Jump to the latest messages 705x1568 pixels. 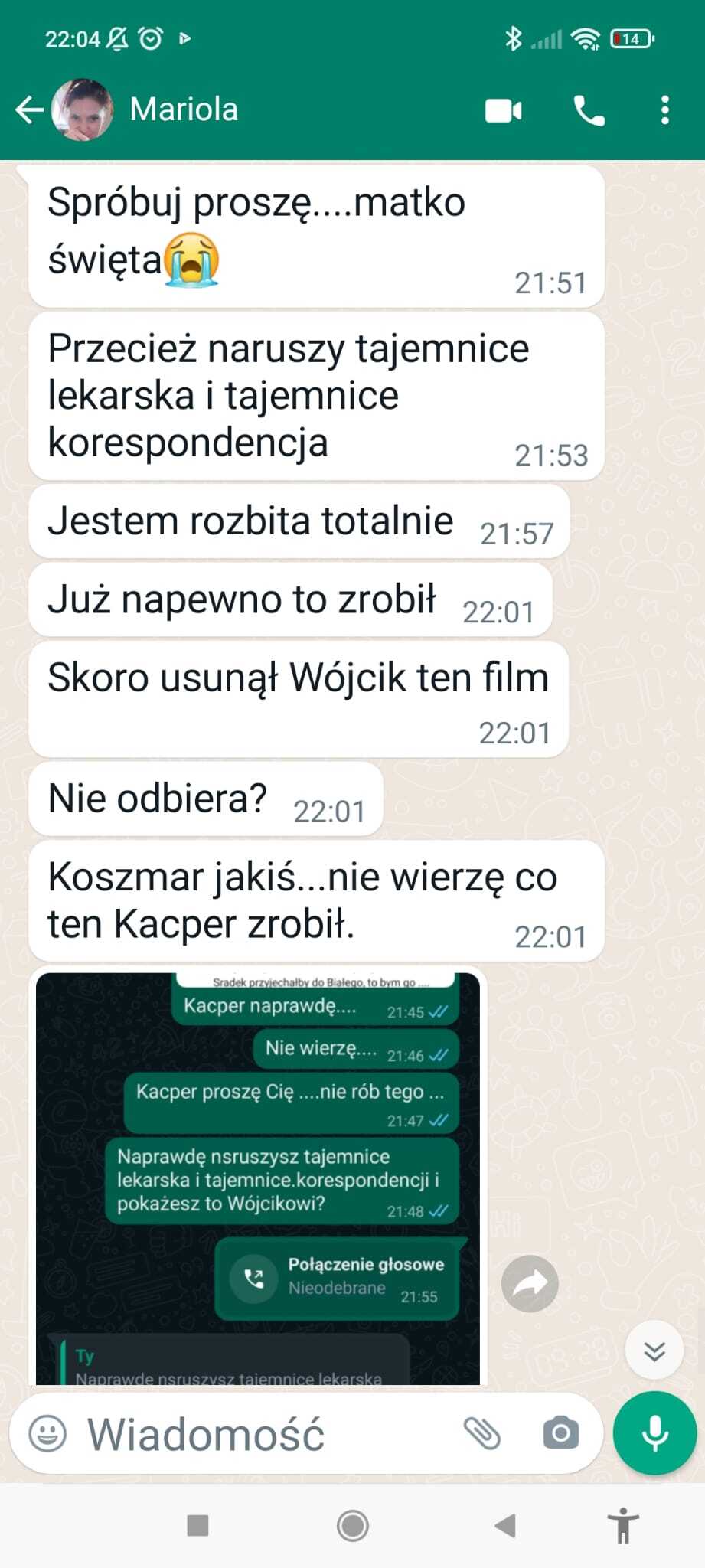click(654, 1351)
